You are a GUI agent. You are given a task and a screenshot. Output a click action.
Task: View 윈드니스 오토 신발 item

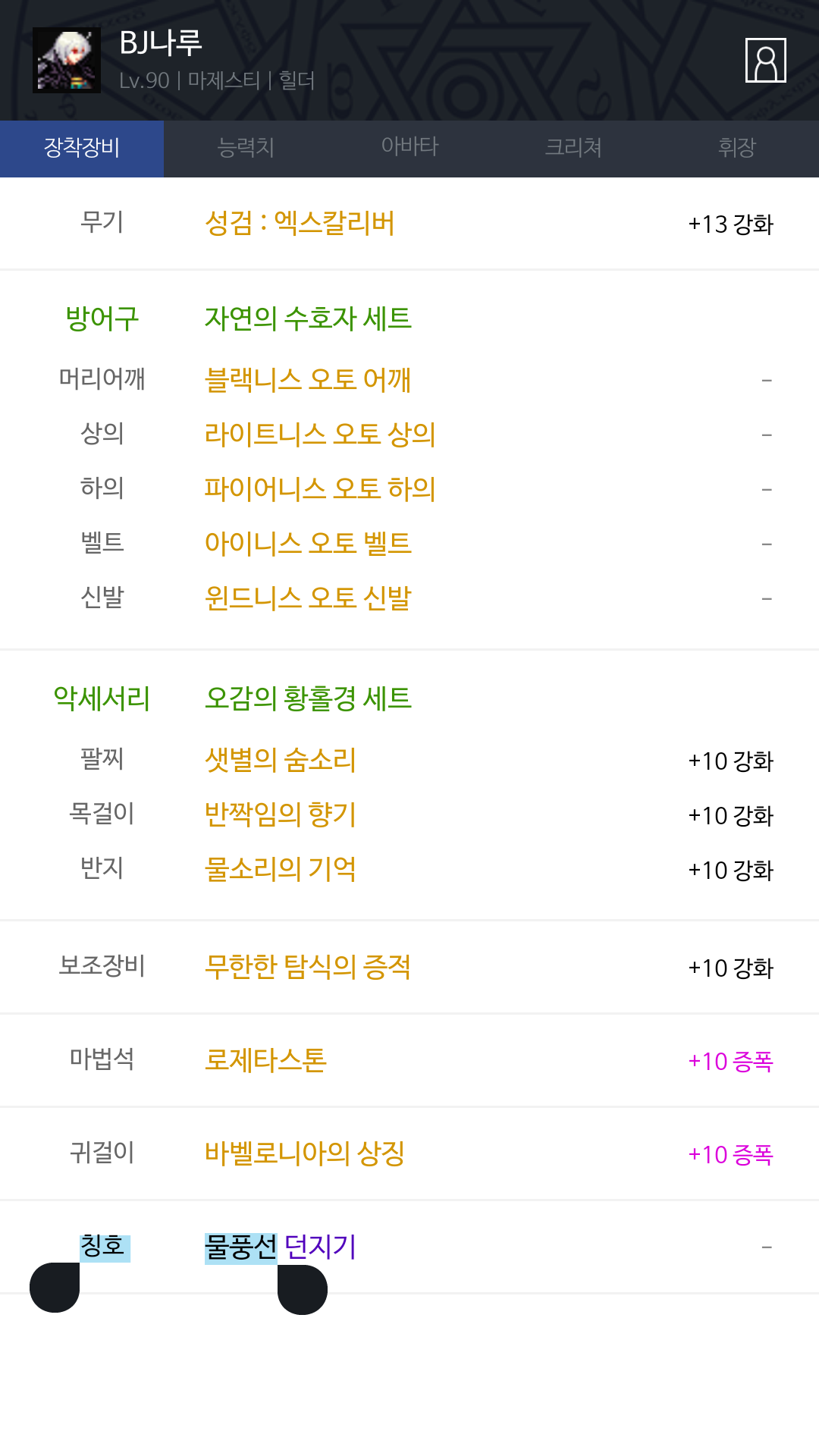308,598
